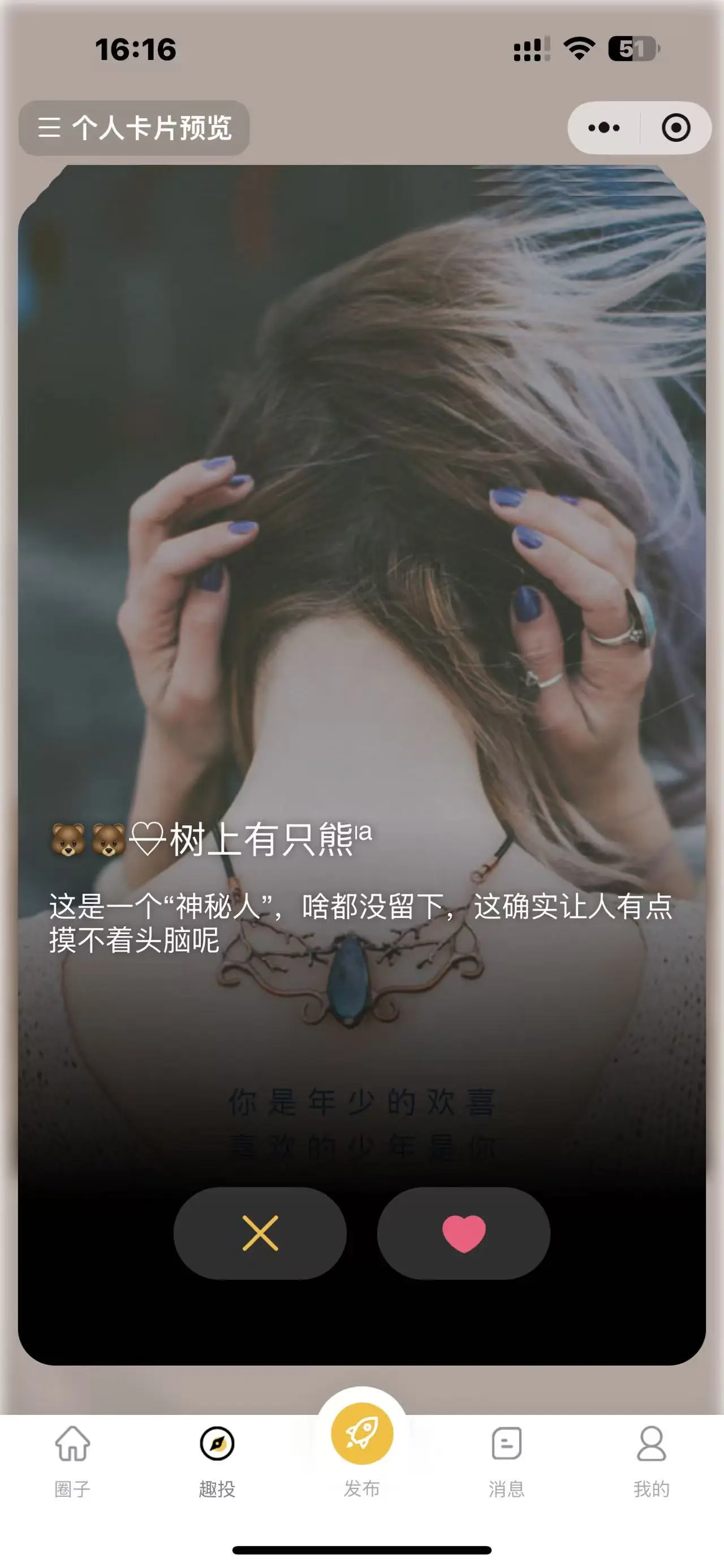Image resolution: width=724 pixels, height=1568 pixels.
Task: Close the mini program with the circle icon
Action: (676, 128)
